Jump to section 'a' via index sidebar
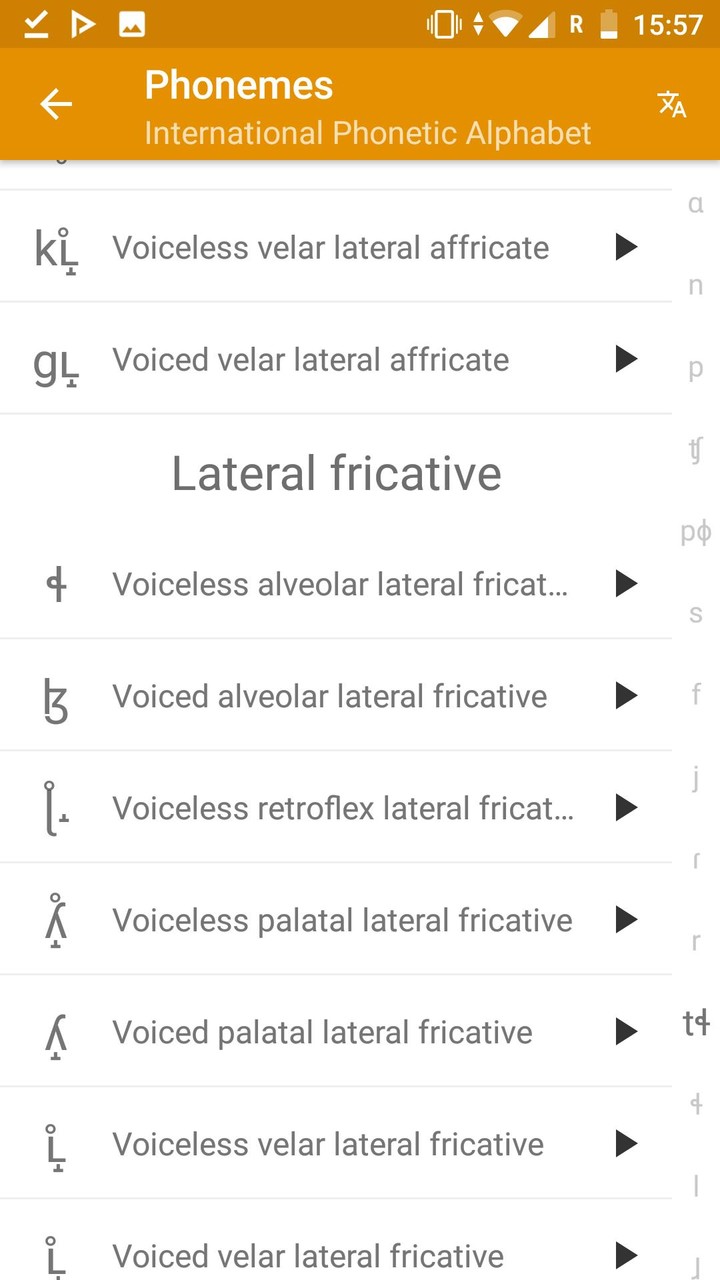 [695, 204]
